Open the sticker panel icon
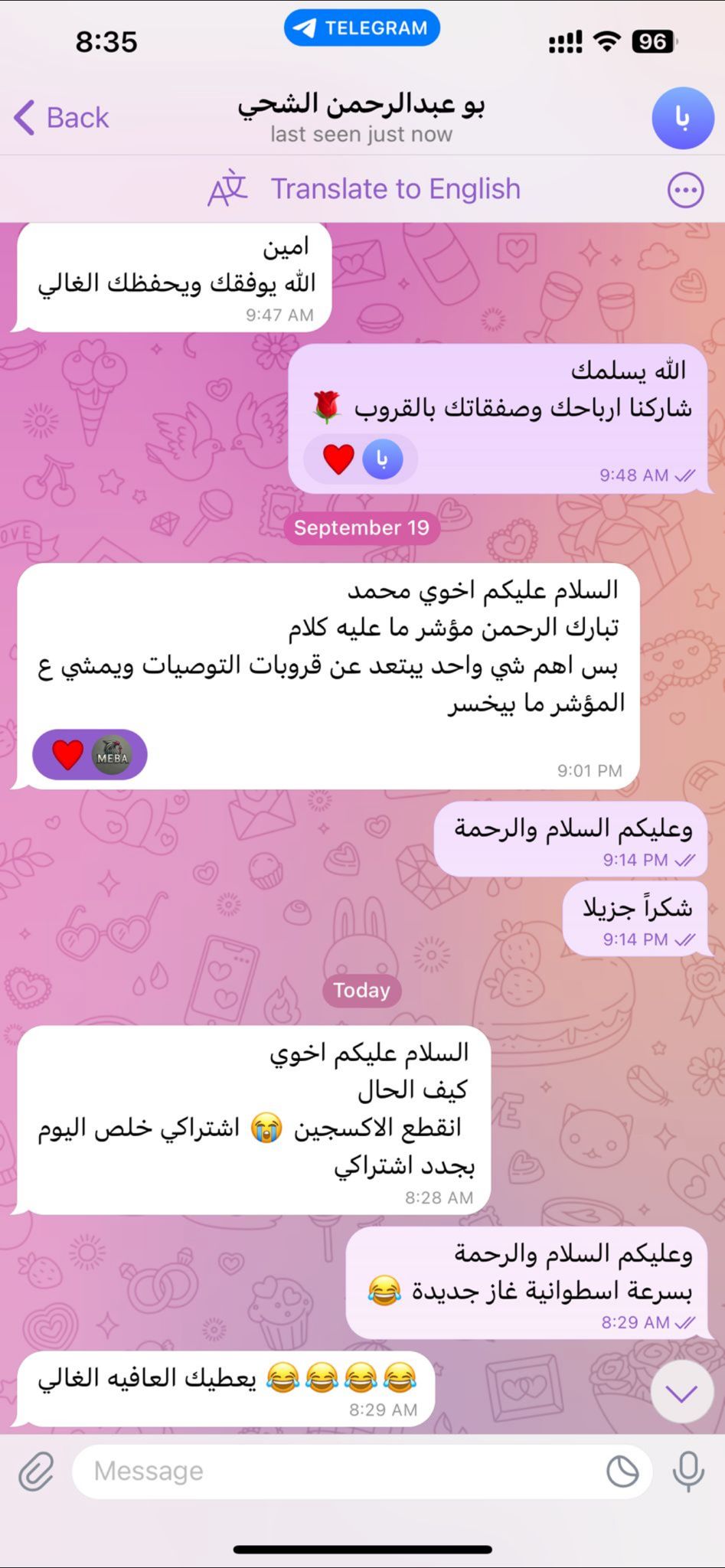Image resolution: width=725 pixels, height=1568 pixels. pos(622,1471)
